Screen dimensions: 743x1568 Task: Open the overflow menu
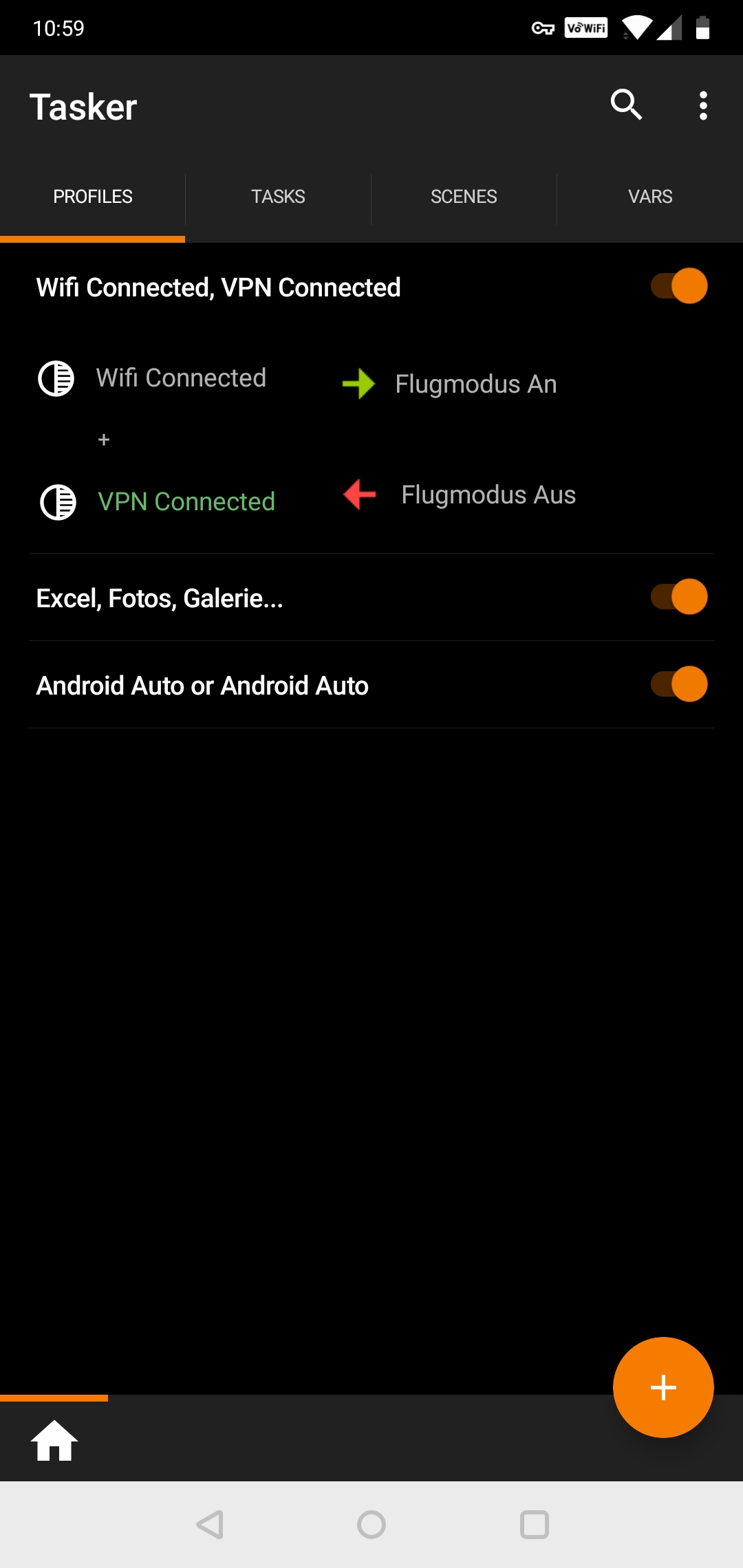pyautogui.click(x=702, y=106)
